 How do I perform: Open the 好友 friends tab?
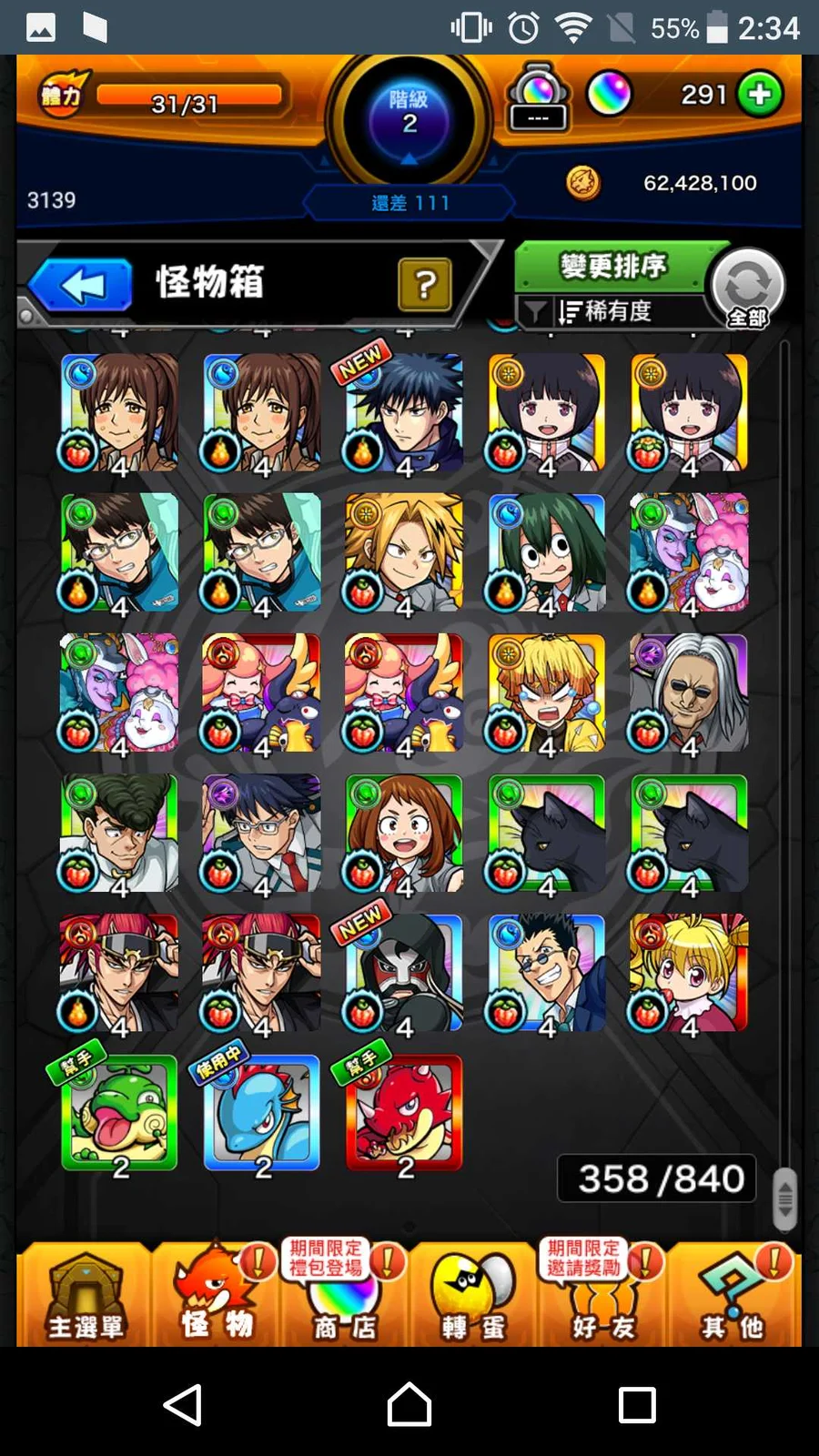pos(602,1296)
